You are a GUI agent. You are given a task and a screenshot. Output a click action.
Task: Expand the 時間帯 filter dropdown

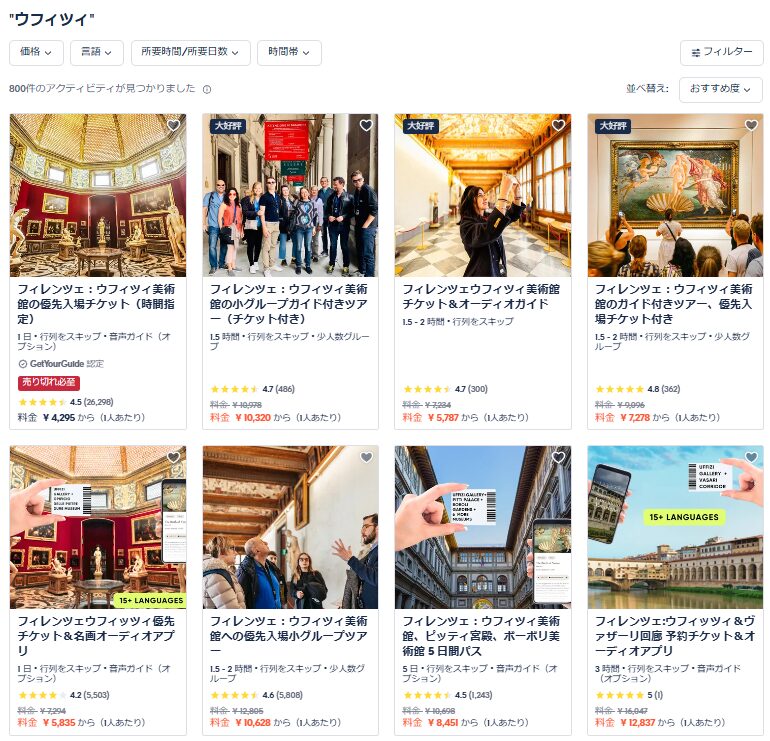[288, 53]
